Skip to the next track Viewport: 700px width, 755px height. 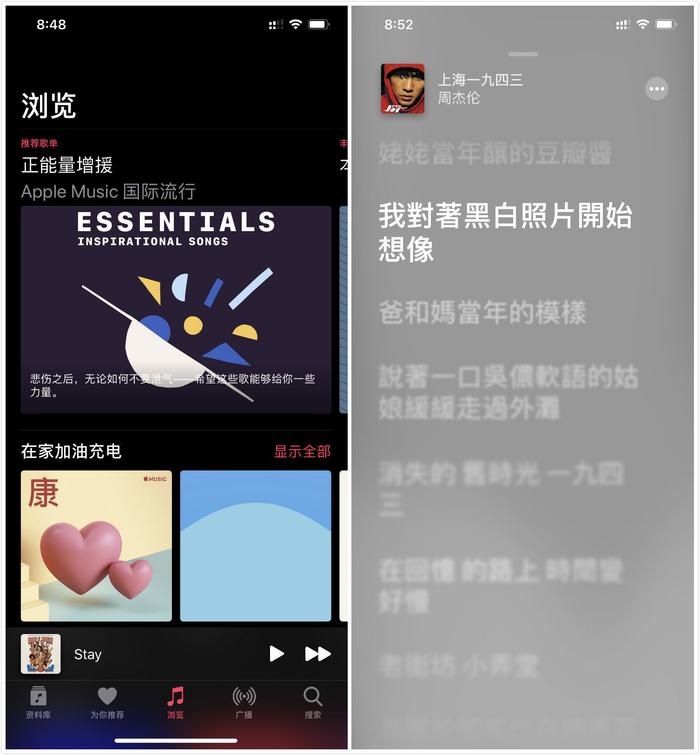(317, 654)
